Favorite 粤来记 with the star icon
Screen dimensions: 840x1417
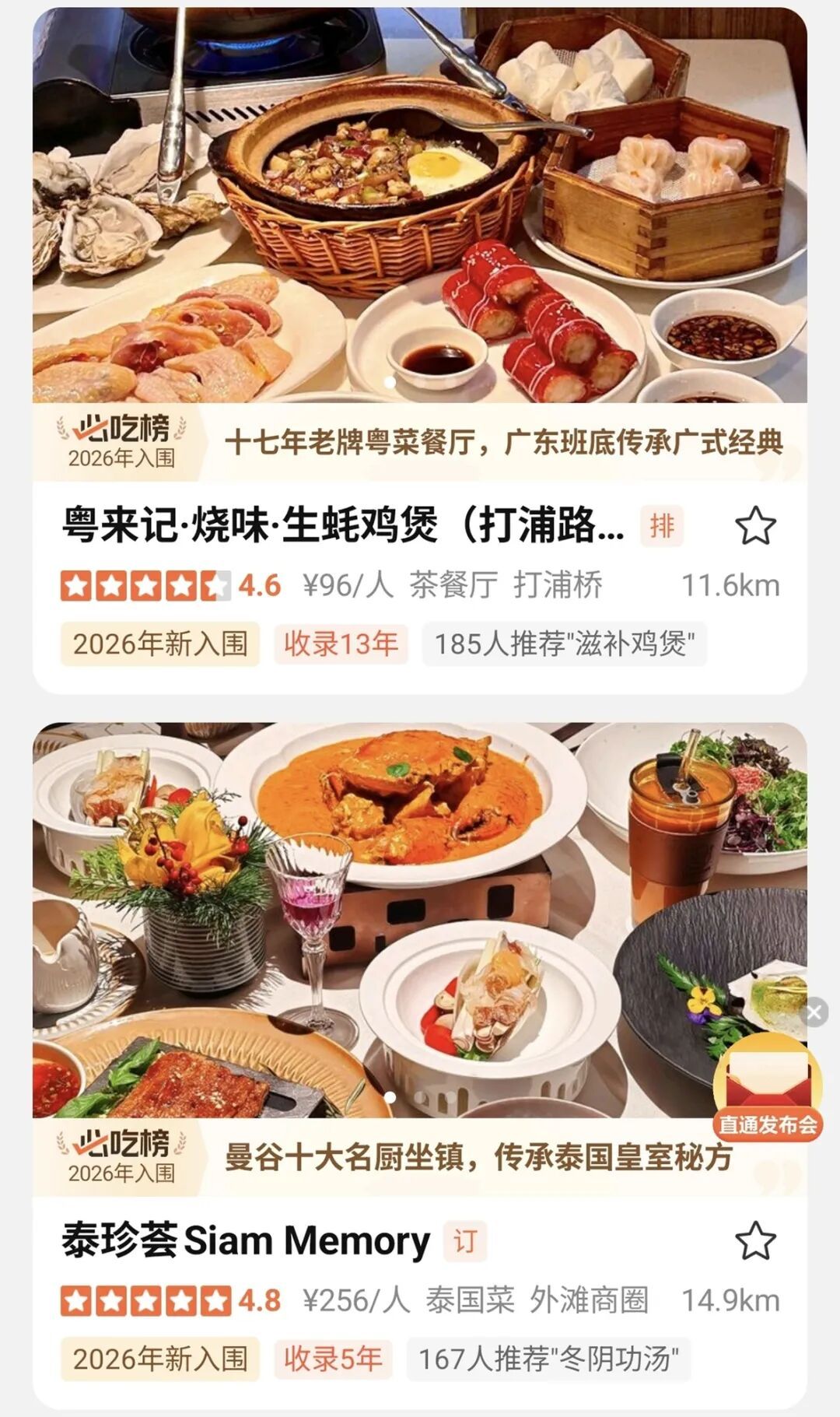coord(755,525)
